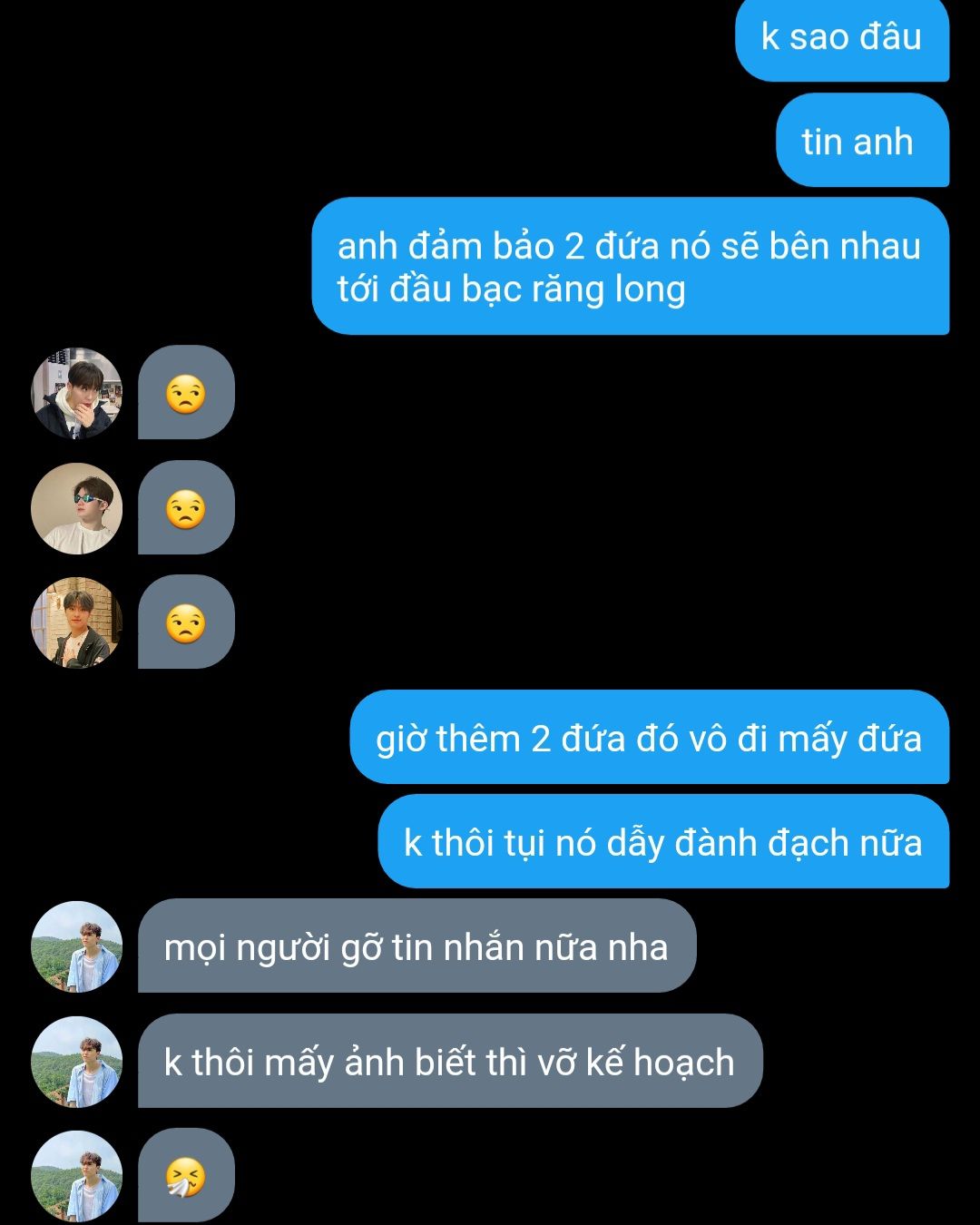Open profile of the sunglasses avatar

(77, 508)
